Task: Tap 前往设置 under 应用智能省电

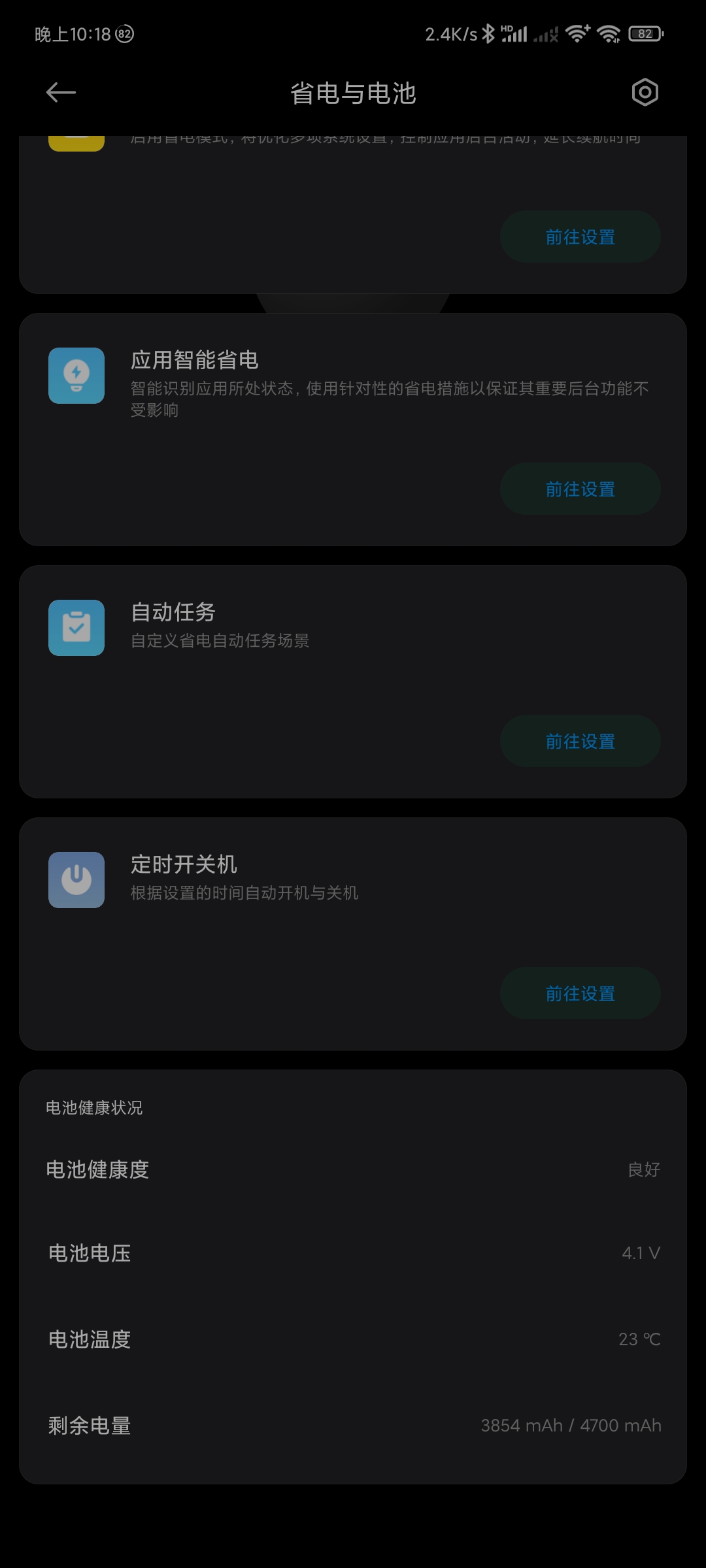Action: (x=580, y=489)
